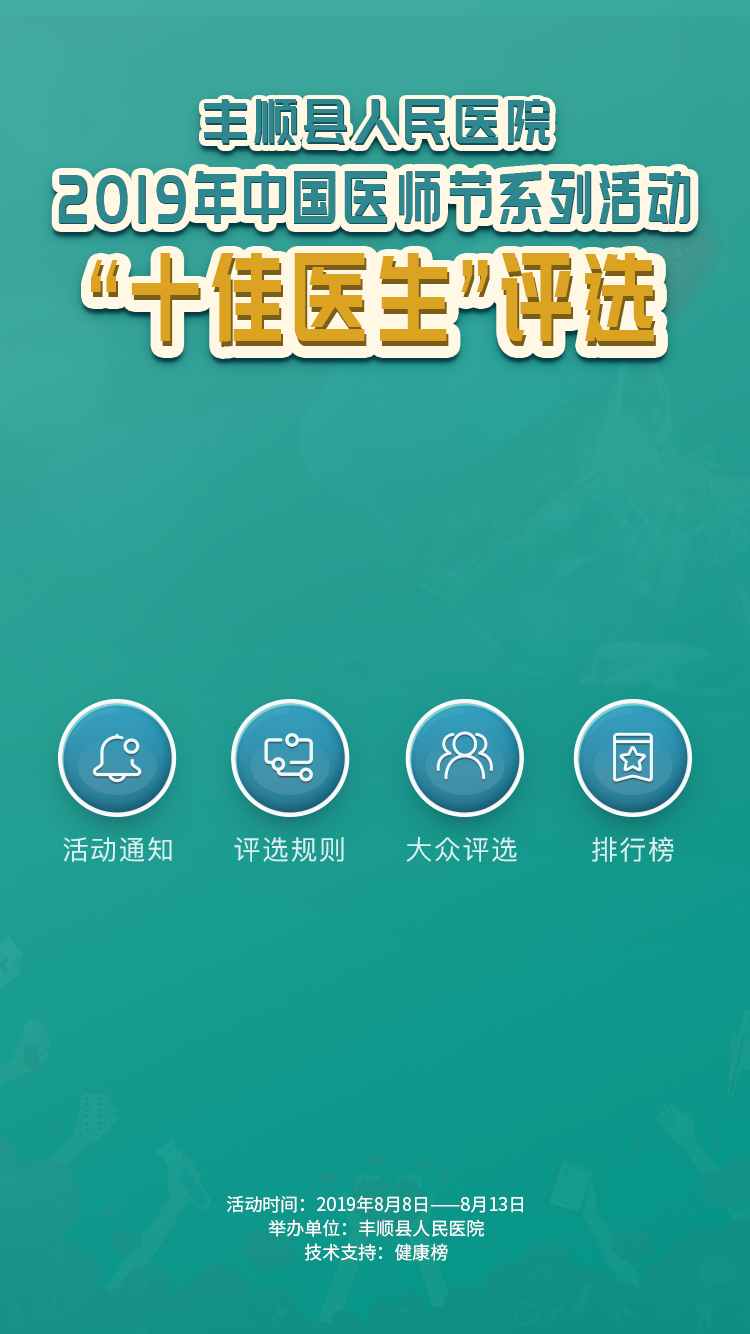Enter the 大众评选 voting section
This screenshot has height=1334, width=750.
click(463, 758)
